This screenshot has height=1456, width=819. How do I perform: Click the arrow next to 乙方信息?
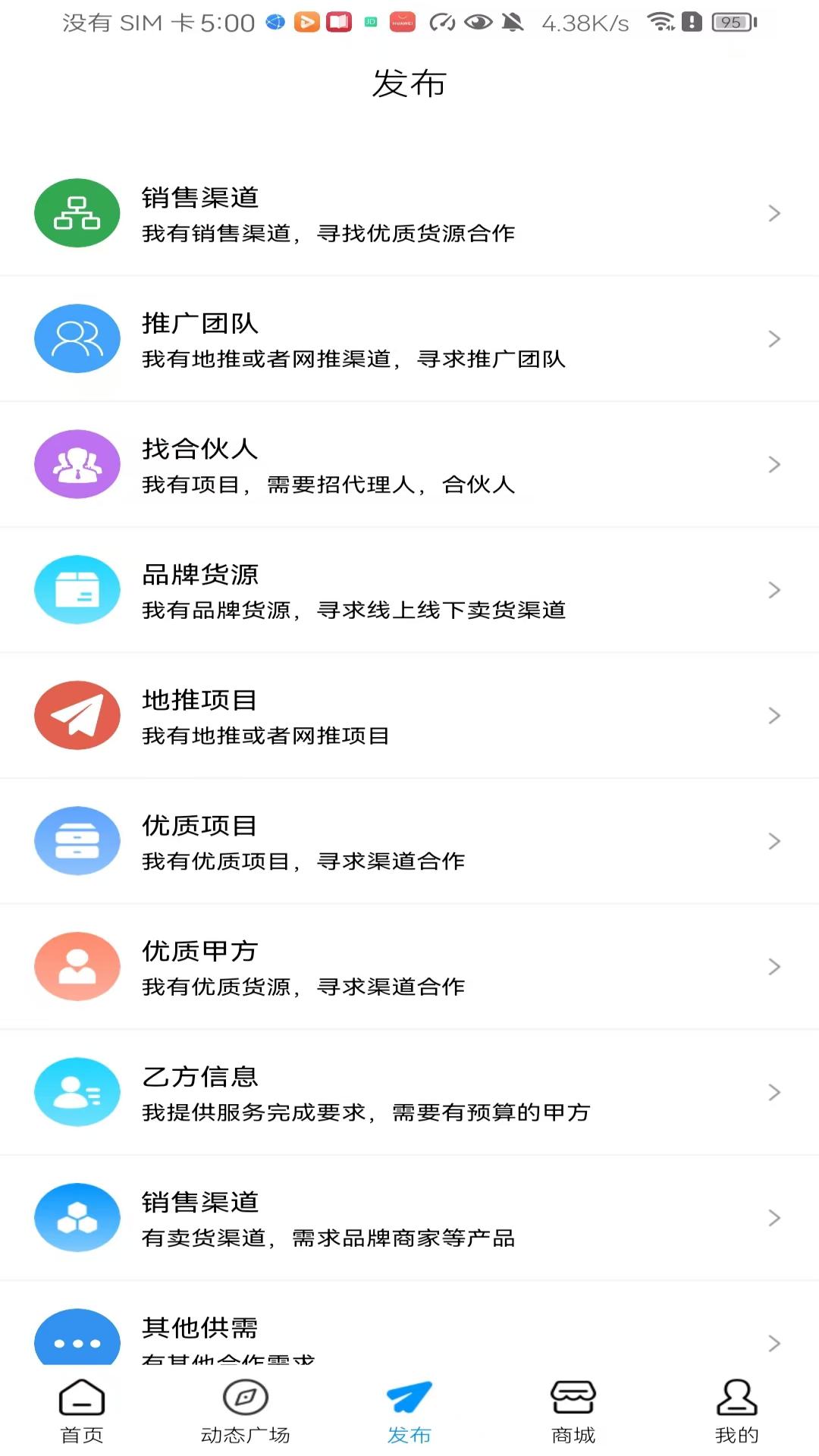774,1092
